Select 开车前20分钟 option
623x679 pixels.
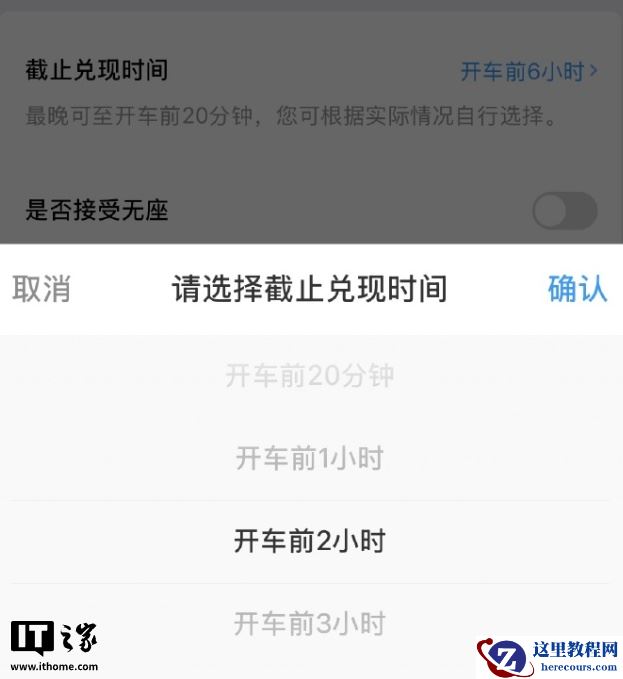pos(310,376)
